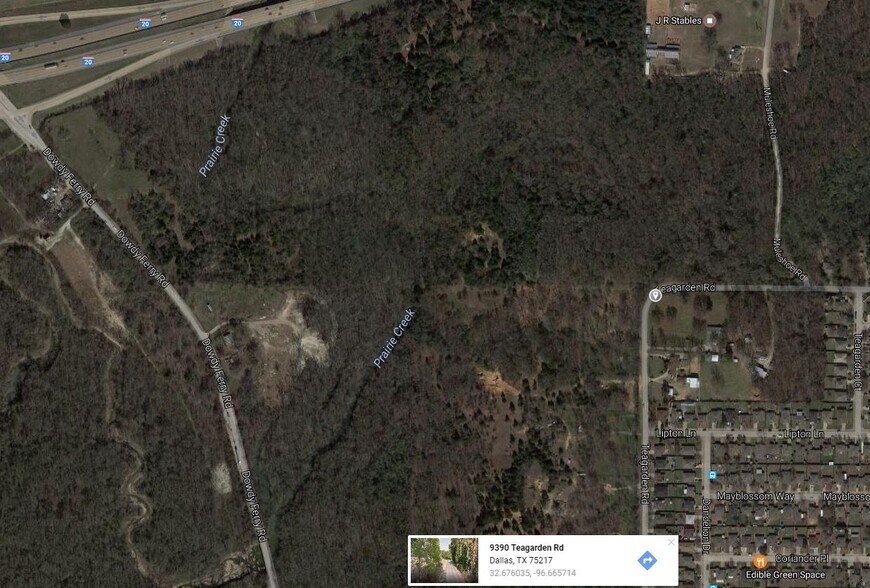Open the Edible Green Space restaurant pin
This screenshot has width=870, height=588.
760,561
